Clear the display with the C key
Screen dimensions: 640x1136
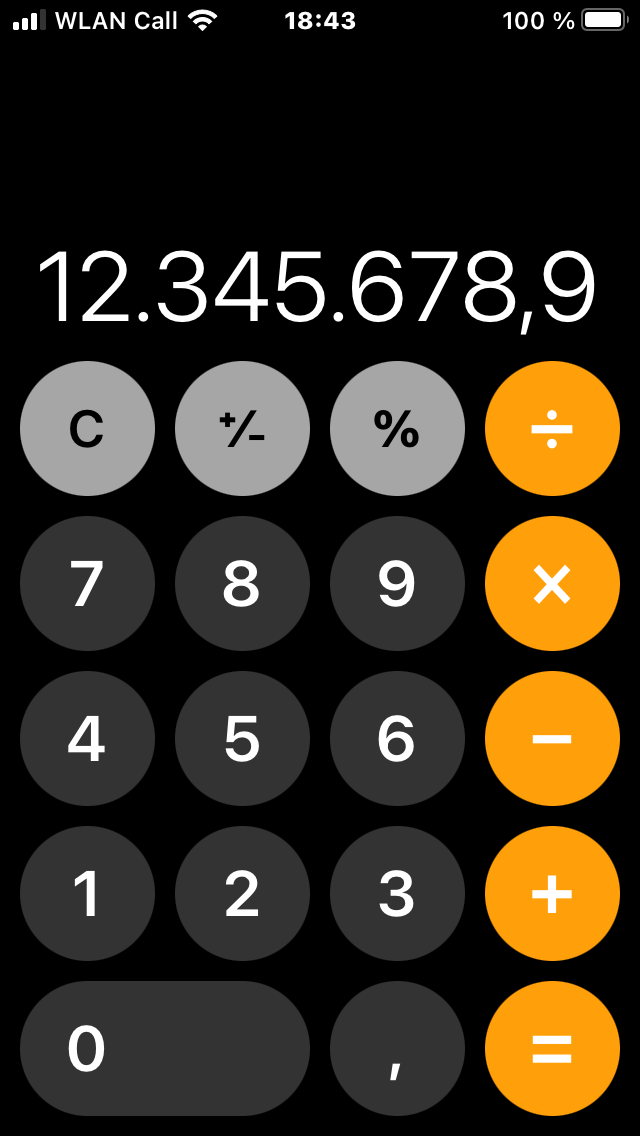click(x=87, y=428)
